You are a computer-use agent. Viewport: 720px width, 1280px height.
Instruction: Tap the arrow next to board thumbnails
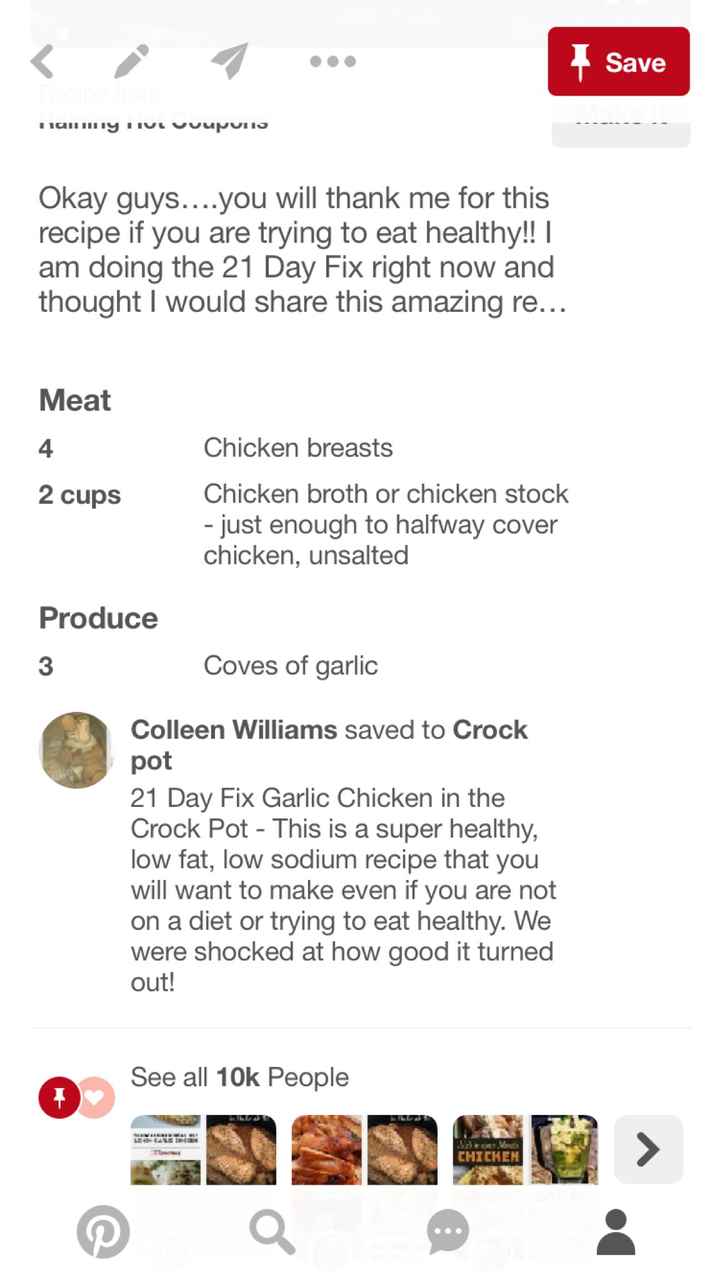click(x=648, y=1149)
